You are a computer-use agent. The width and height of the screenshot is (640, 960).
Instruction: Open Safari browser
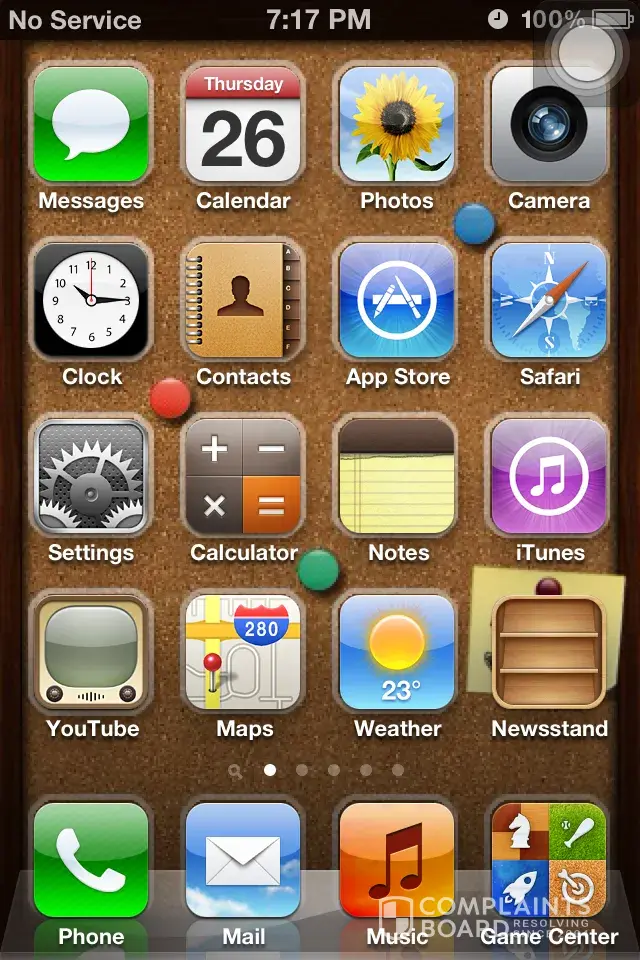[x=549, y=301]
